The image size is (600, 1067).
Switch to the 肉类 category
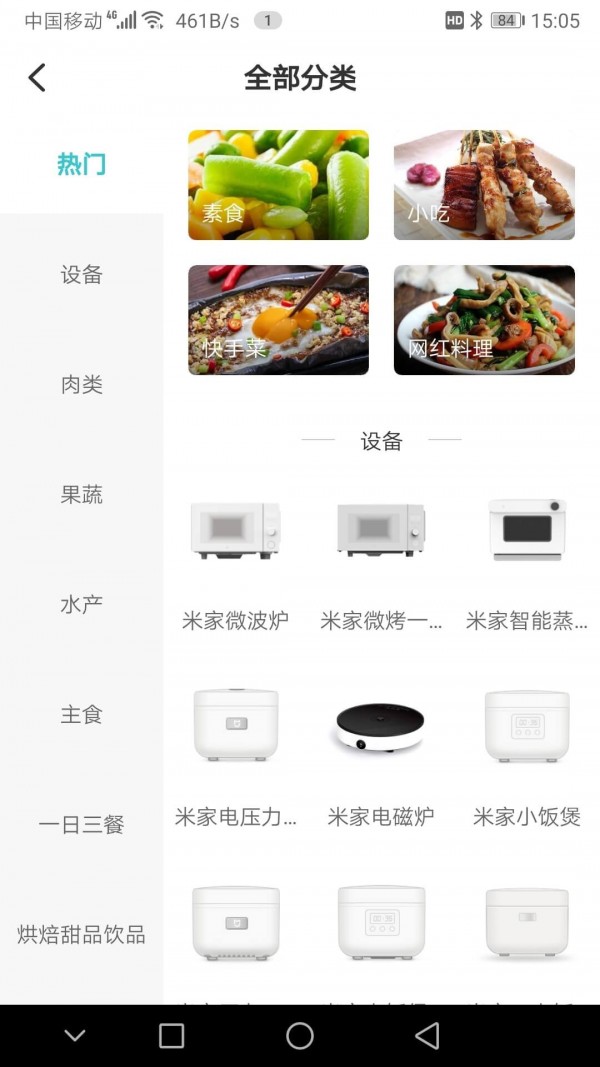(x=81, y=384)
